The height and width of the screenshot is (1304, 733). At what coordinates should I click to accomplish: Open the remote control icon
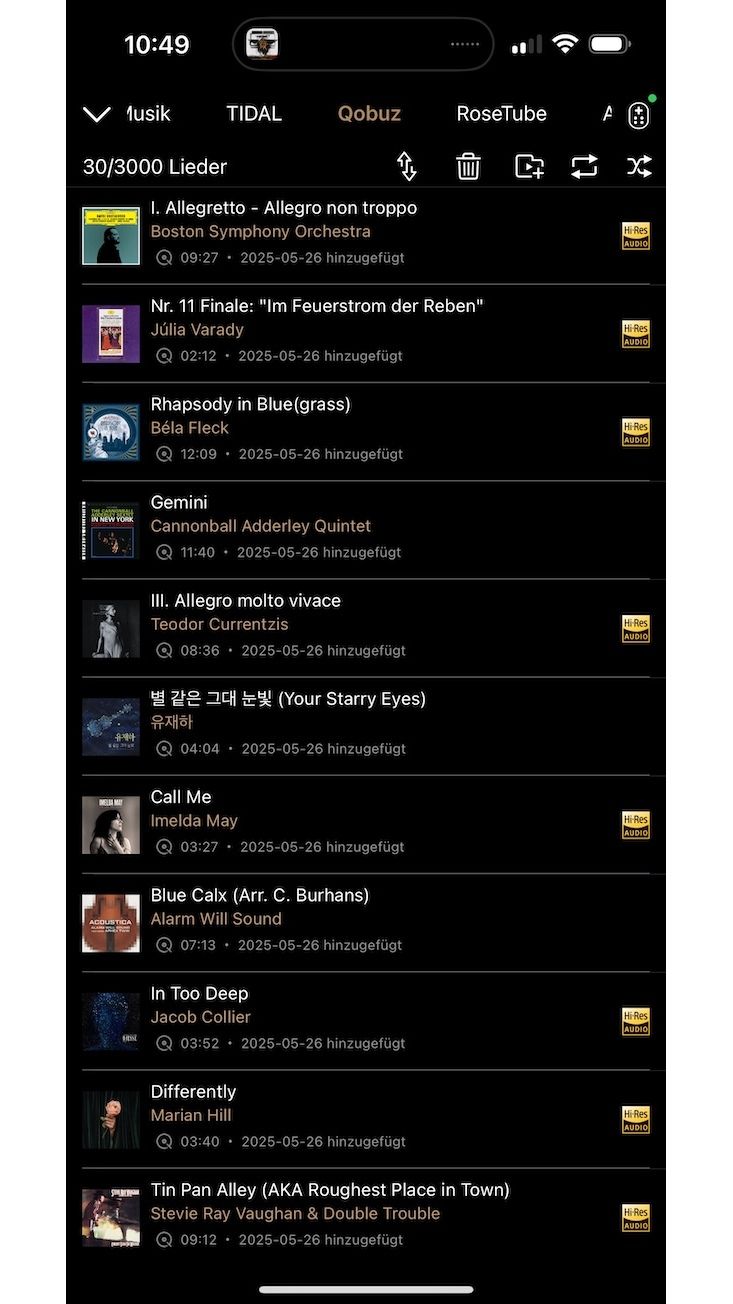pyautogui.click(x=638, y=116)
